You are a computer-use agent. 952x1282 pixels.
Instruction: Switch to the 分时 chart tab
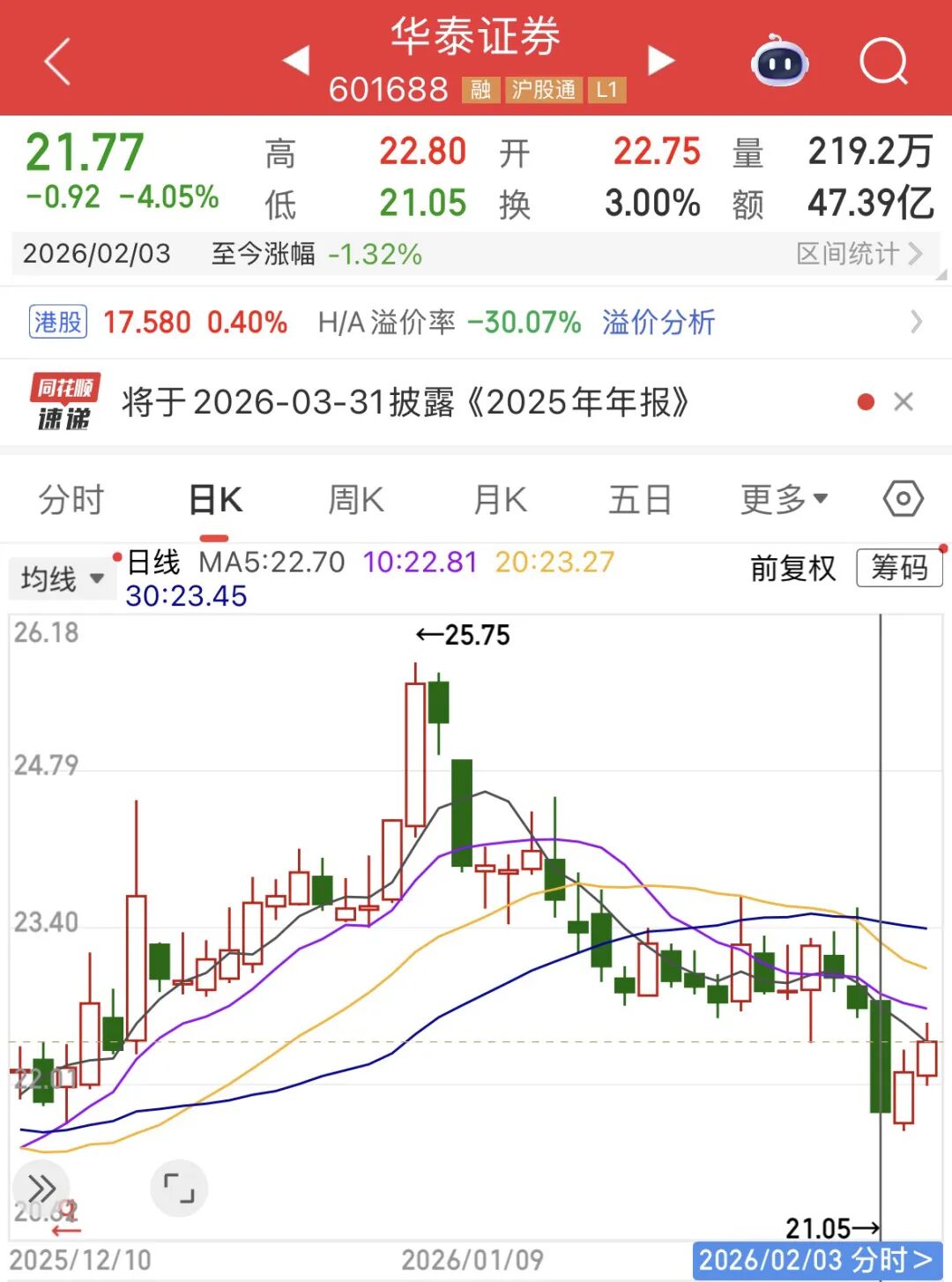click(71, 500)
